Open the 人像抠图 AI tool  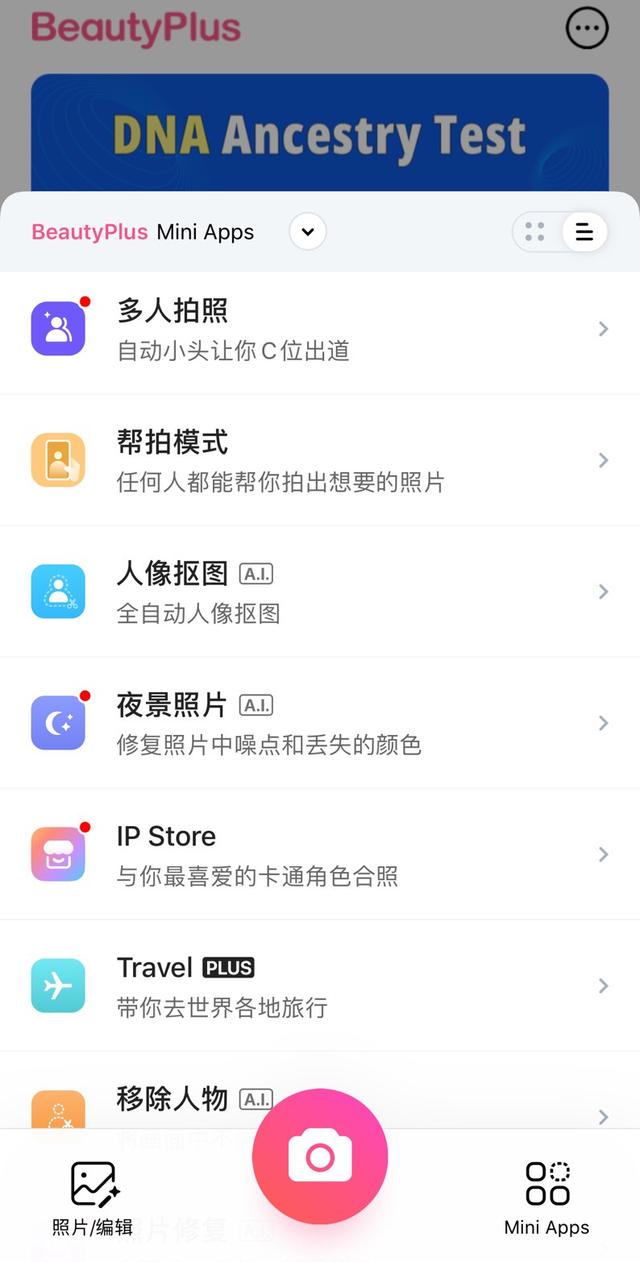[319, 592]
